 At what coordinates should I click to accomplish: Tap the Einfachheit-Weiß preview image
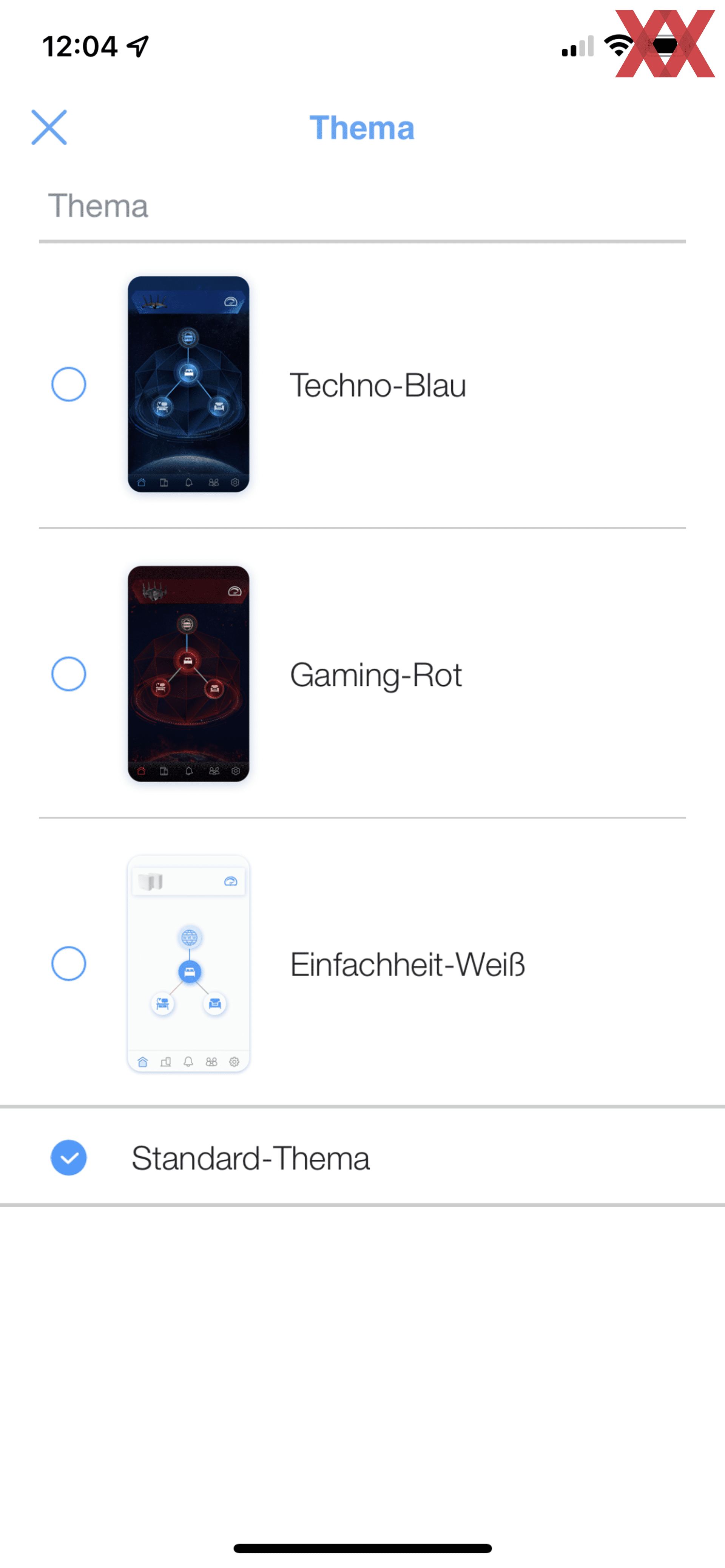tap(188, 963)
